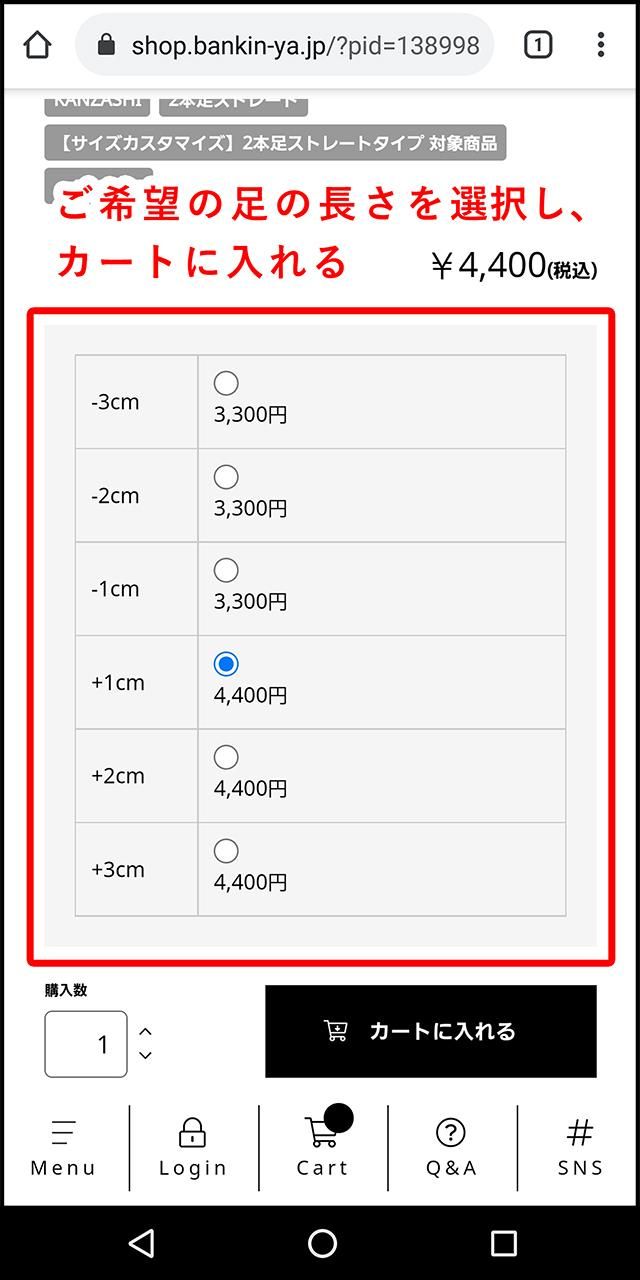Viewport: 640px width, 1280px height.
Task: Open the browser tab switcher
Action: pos(538,45)
